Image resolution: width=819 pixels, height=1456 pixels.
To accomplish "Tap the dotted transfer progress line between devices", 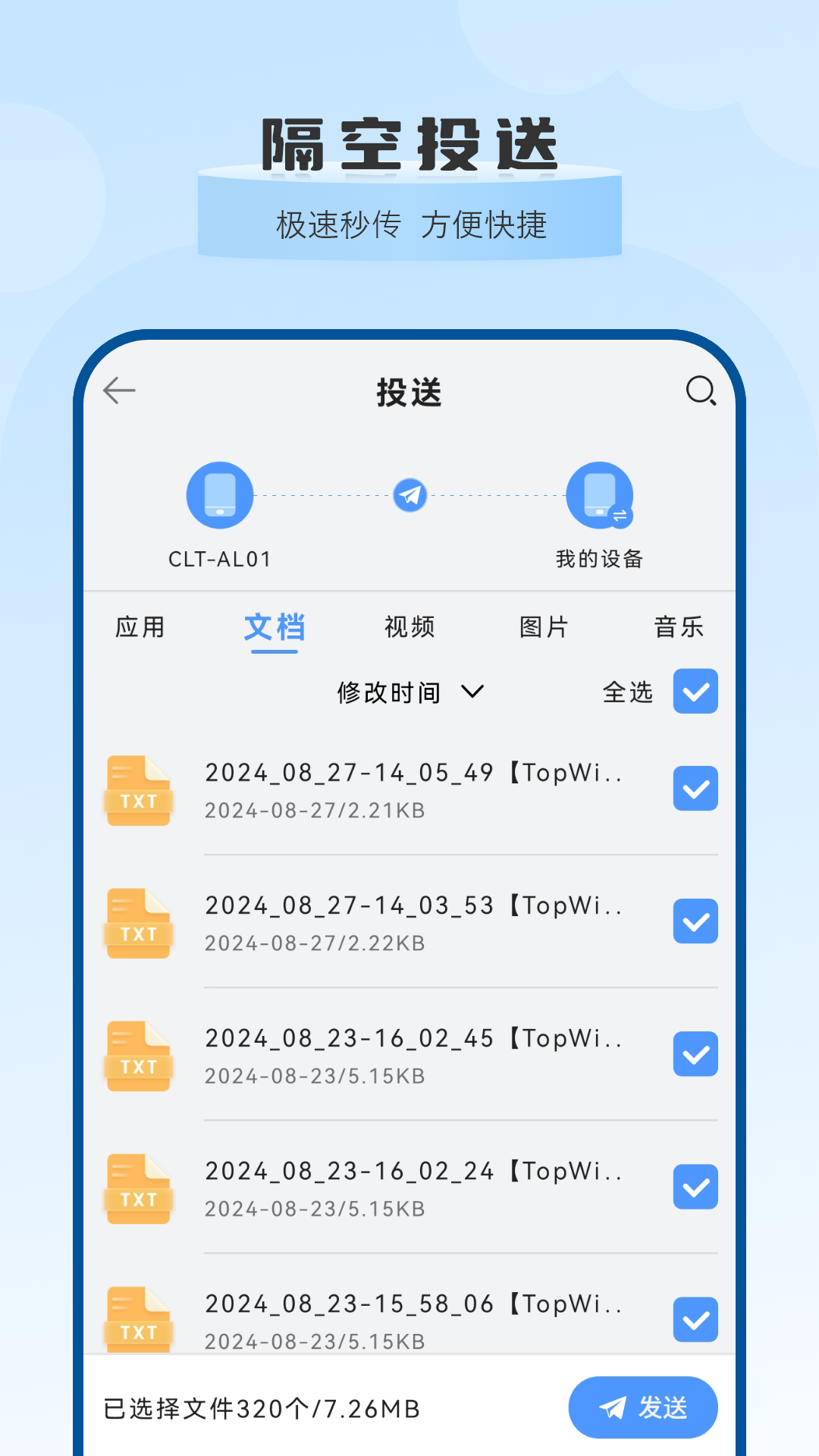I will (318, 494).
